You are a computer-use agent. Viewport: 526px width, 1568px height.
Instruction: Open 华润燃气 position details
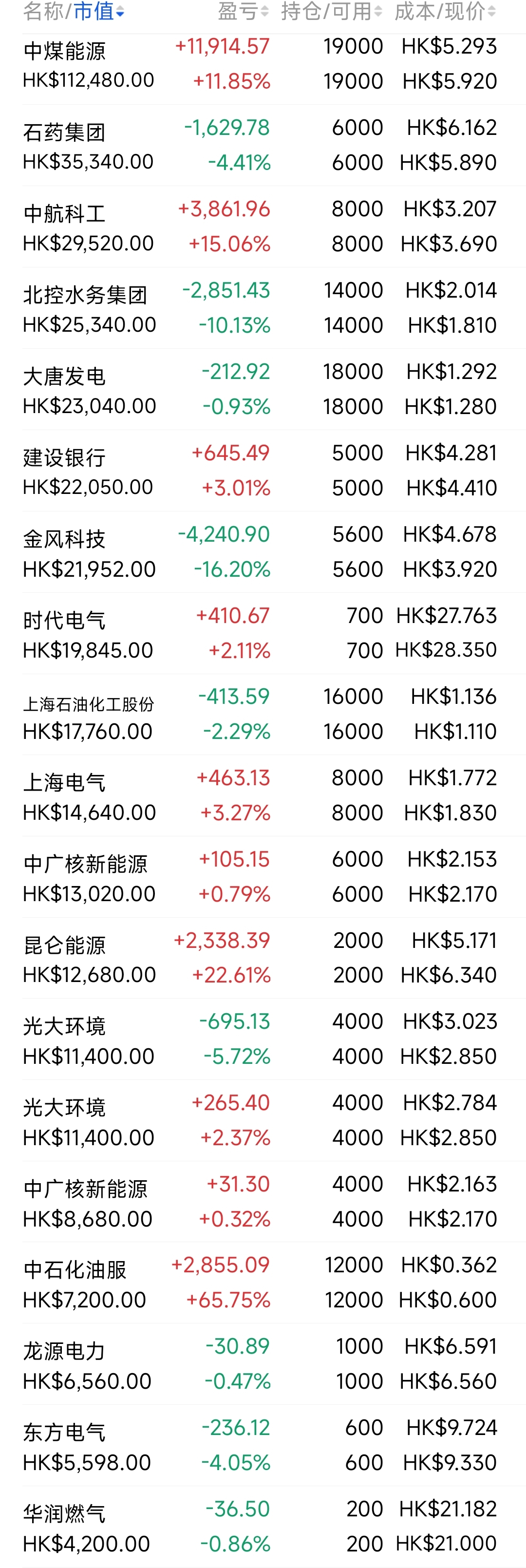[x=263, y=1526]
